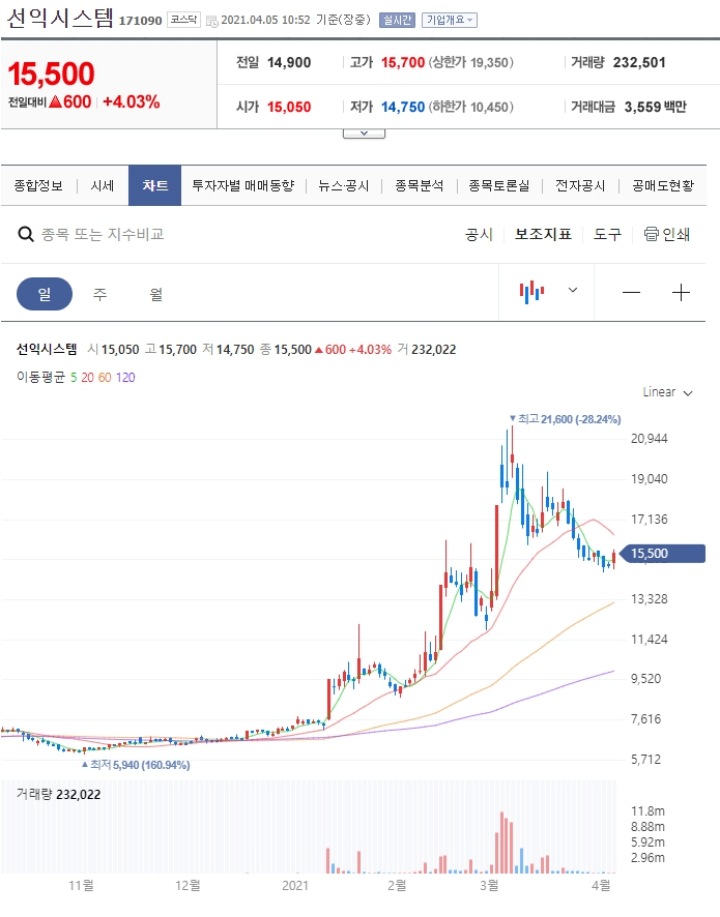Click the 공시 disclosure button

click(479, 235)
